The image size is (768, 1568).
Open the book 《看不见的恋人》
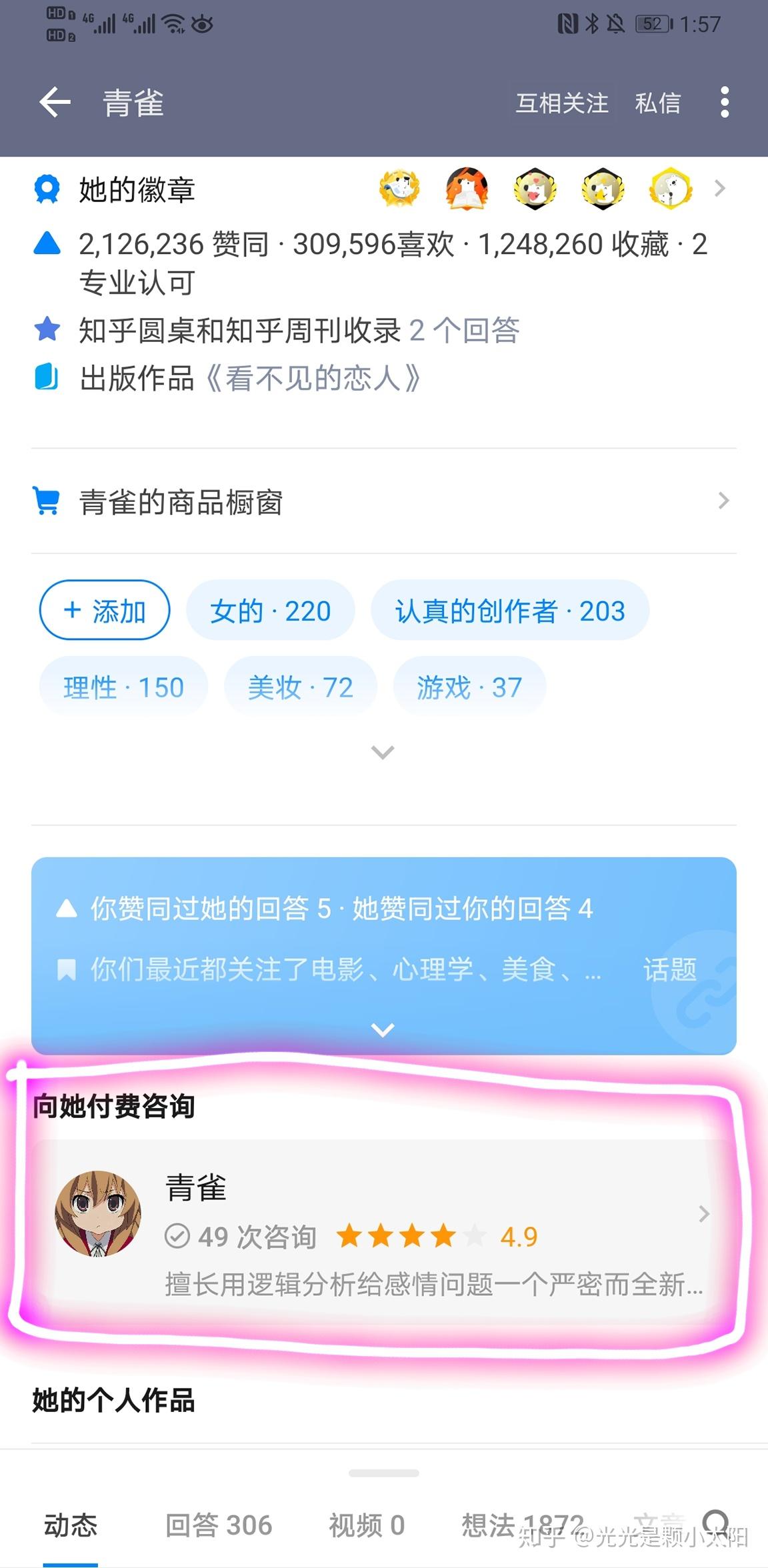[x=313, y=379]
